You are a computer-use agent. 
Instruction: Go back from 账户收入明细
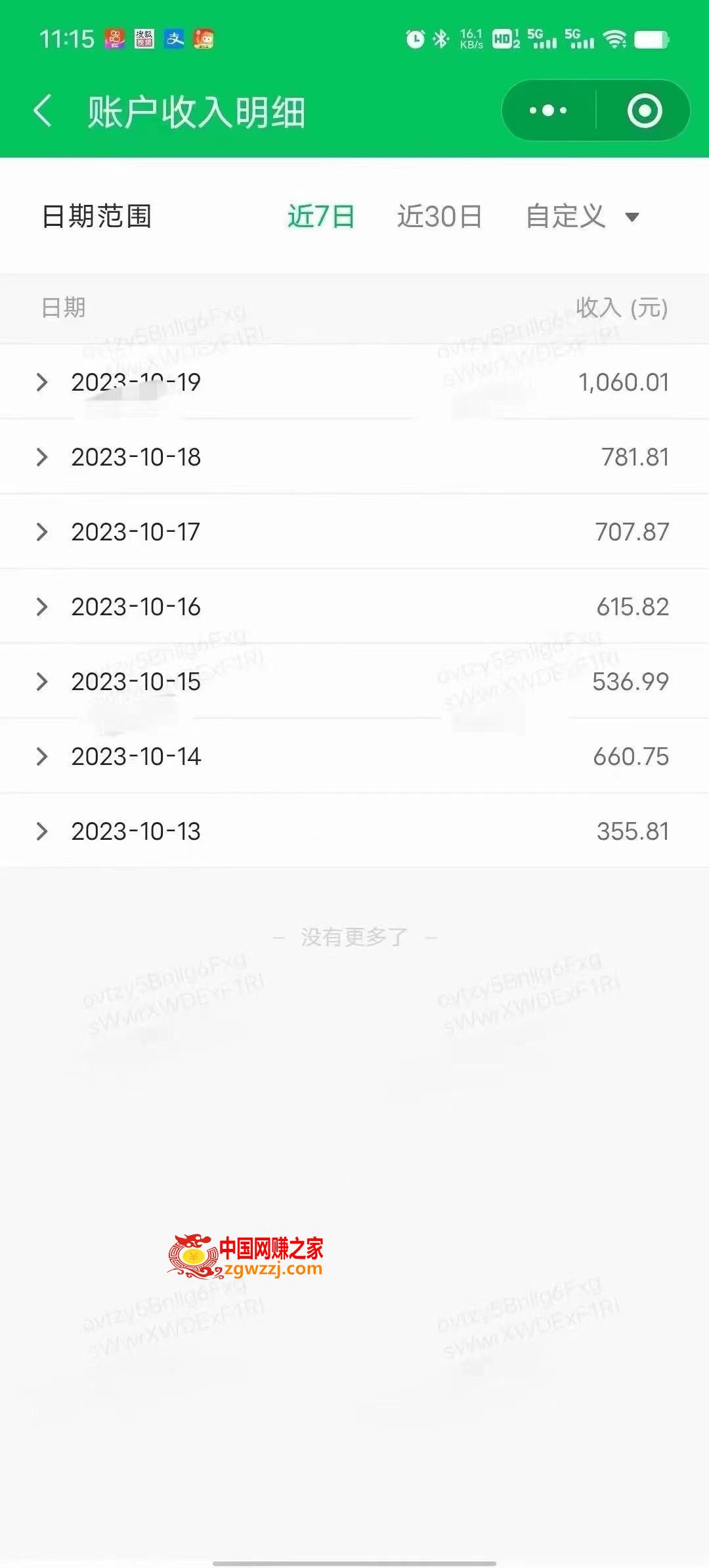click(43, 111)
